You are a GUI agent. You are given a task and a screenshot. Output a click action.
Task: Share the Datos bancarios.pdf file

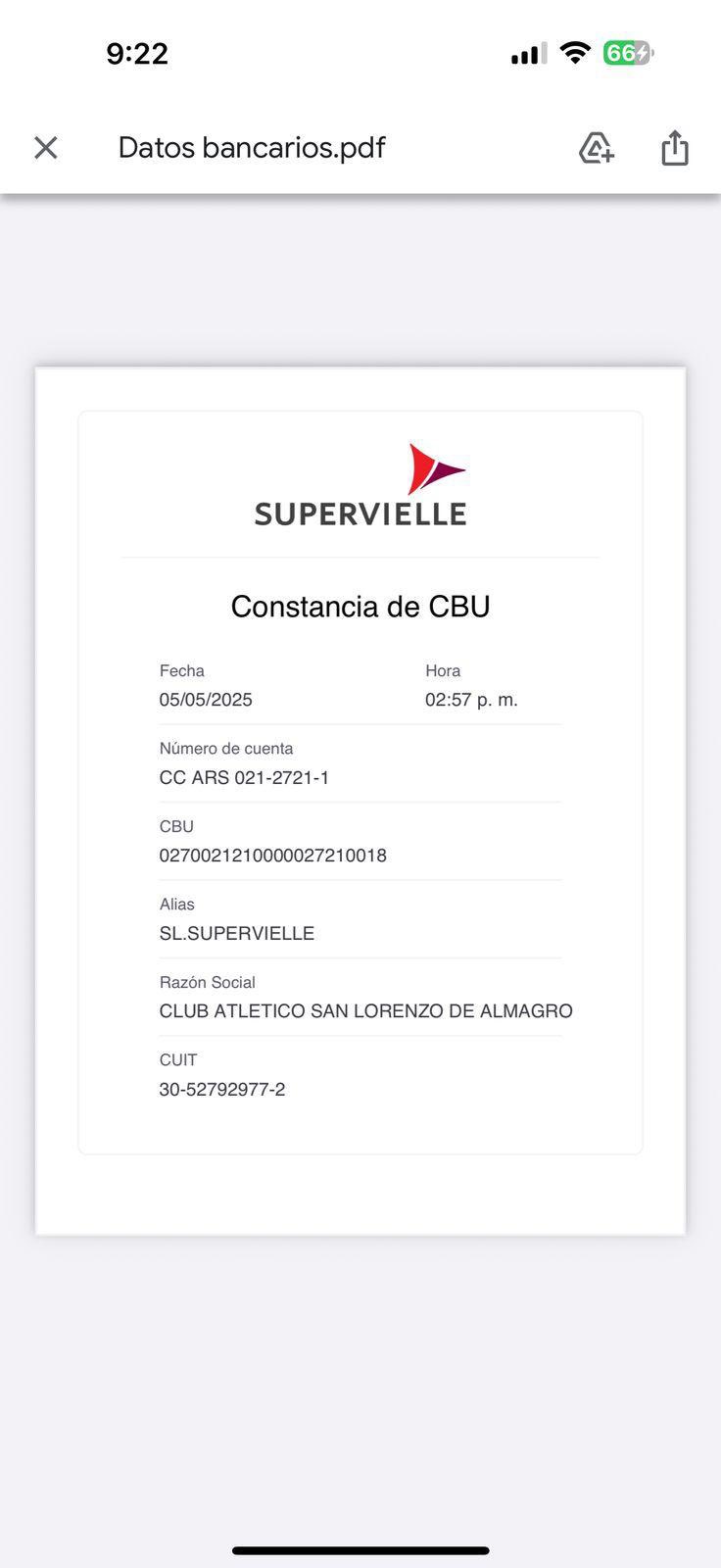[675, 148]
